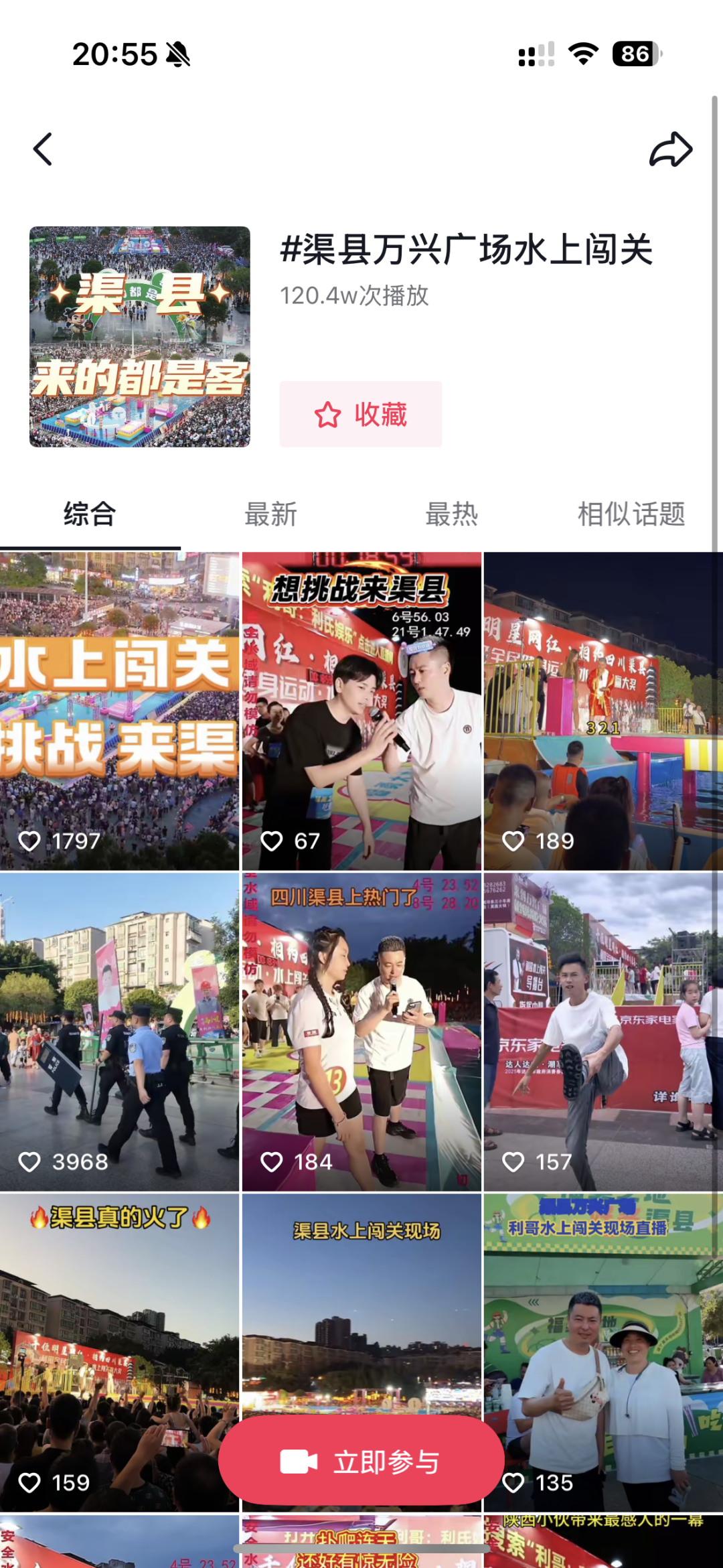723x1568 pixels.
Task: Toggle favorite on this hashtag topic
Action: pos(360,415)
